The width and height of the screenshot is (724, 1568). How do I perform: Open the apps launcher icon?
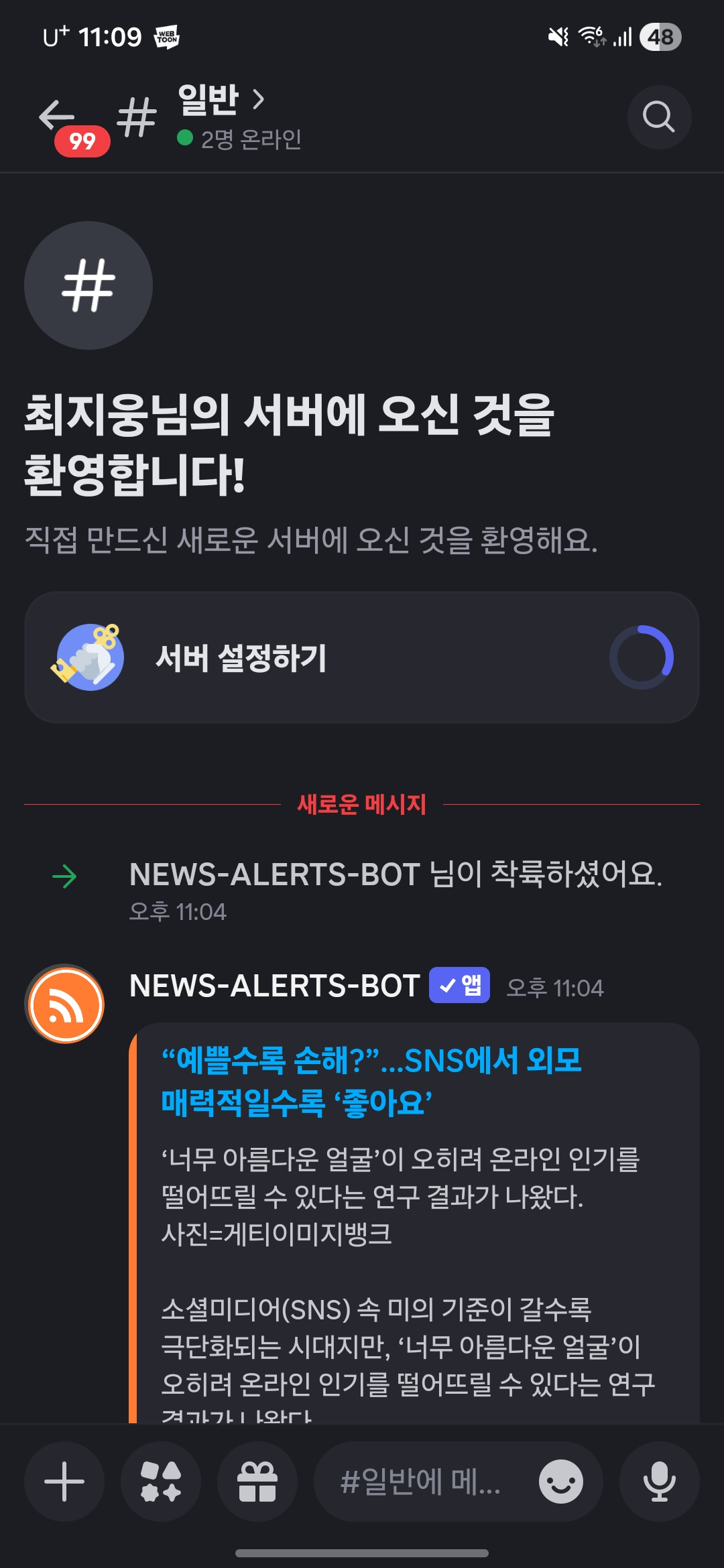pos(161,1482)
